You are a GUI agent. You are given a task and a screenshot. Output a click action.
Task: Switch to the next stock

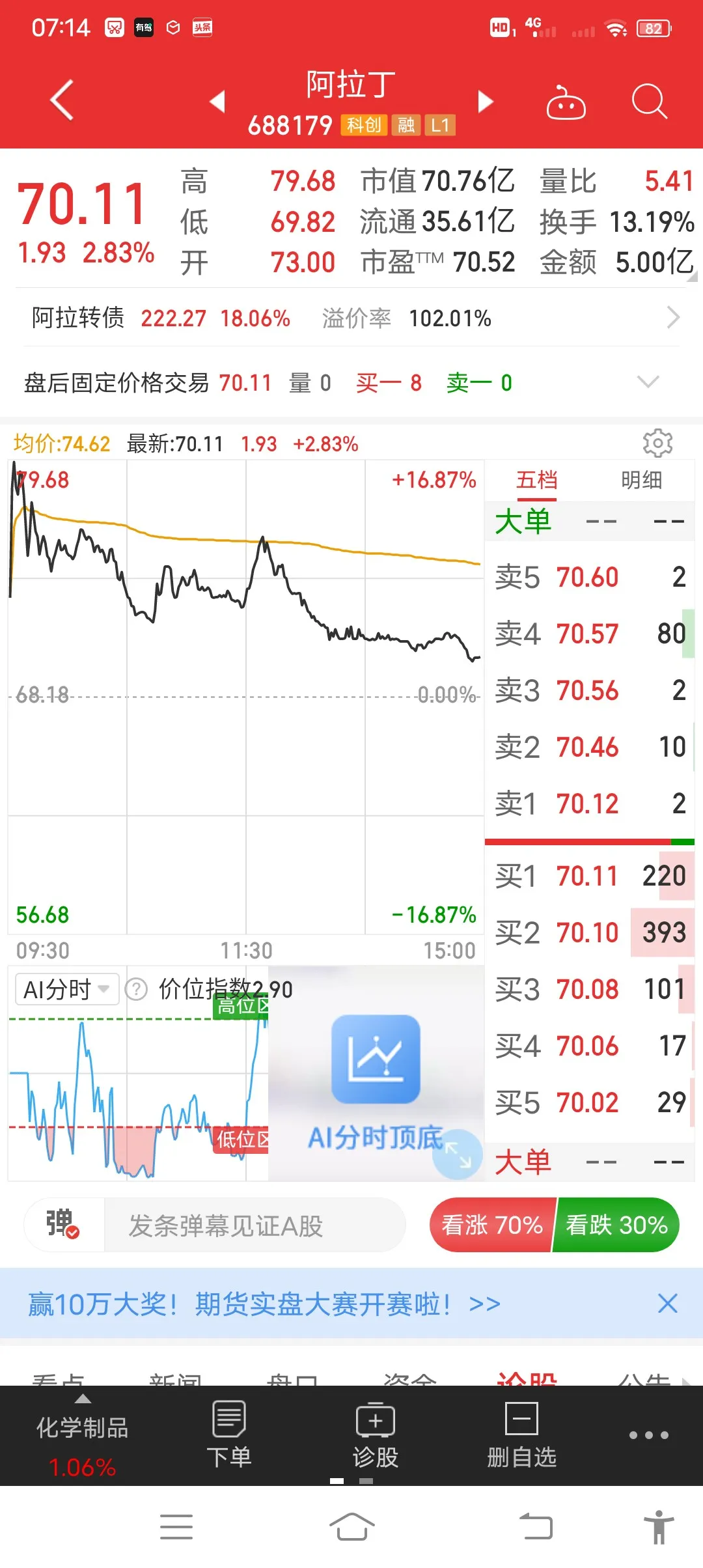[x=486, y=102]
